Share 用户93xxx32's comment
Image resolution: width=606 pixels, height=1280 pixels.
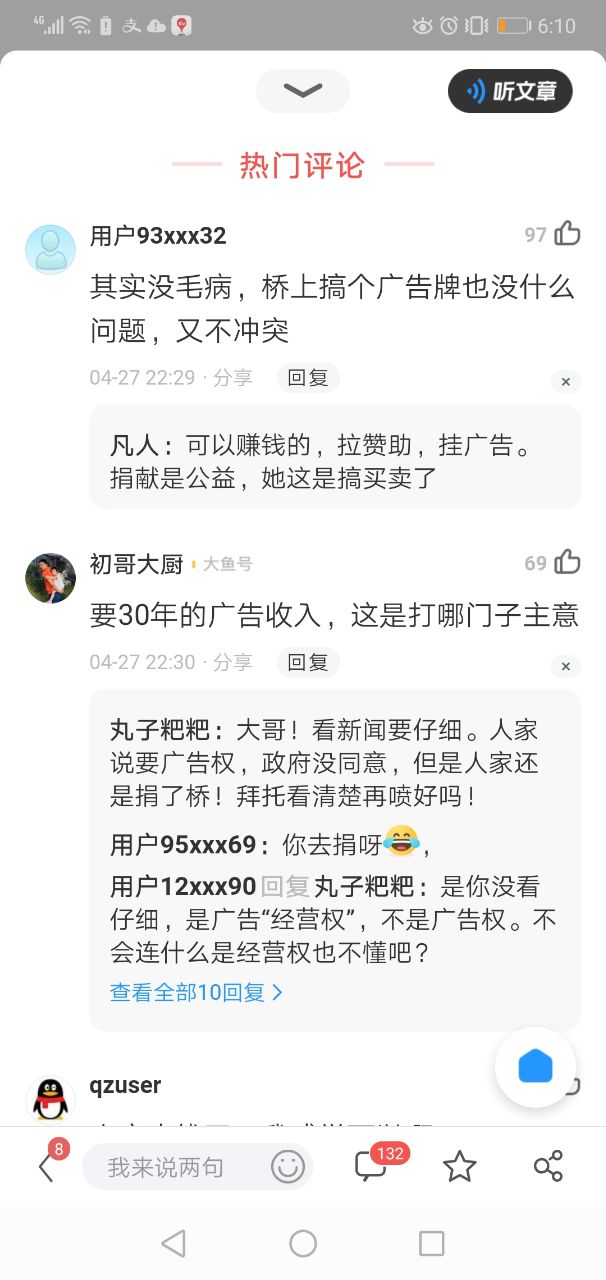[x=233, y=378]
